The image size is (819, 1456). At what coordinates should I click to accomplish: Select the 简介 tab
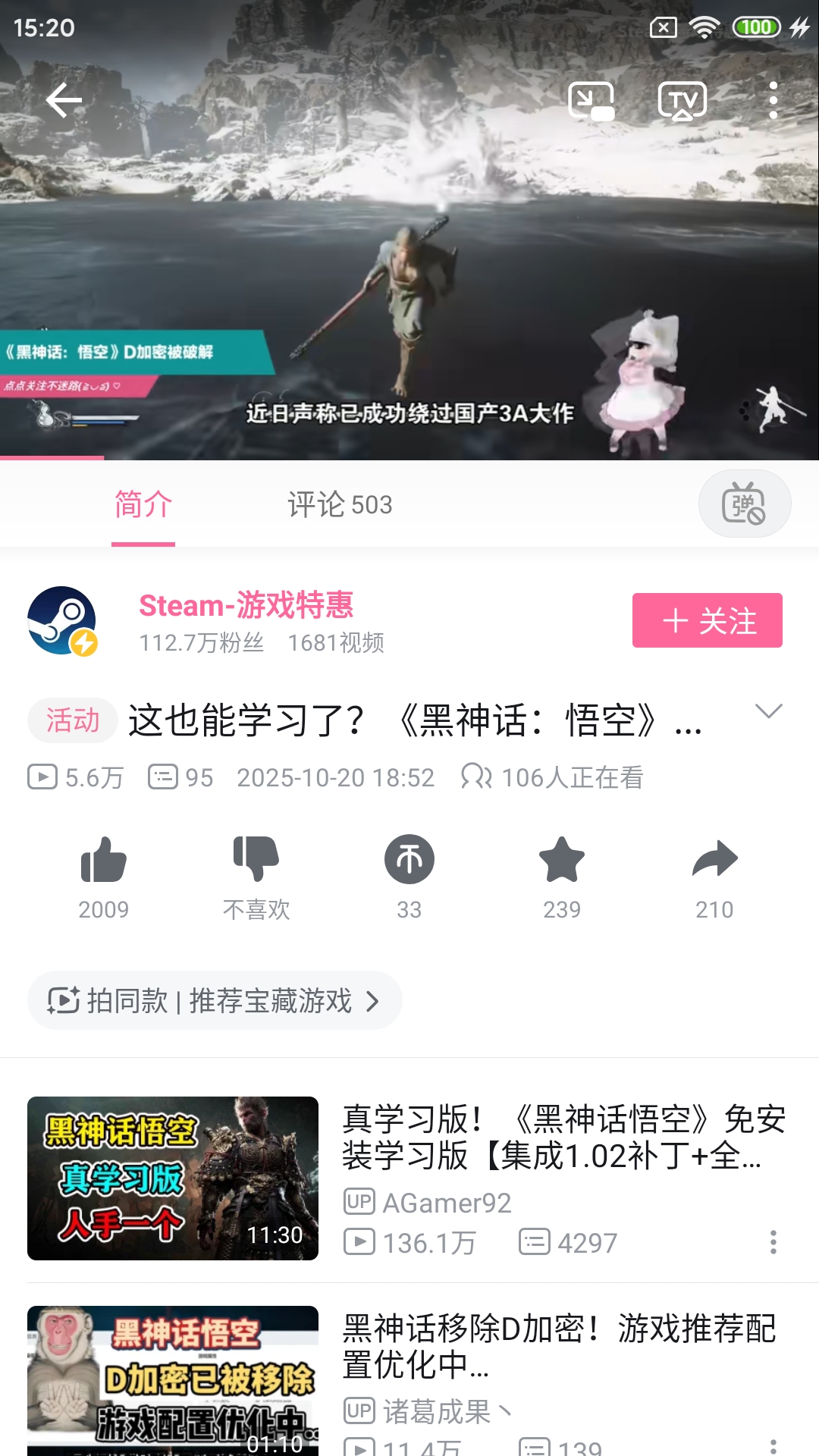pos(143,505)
